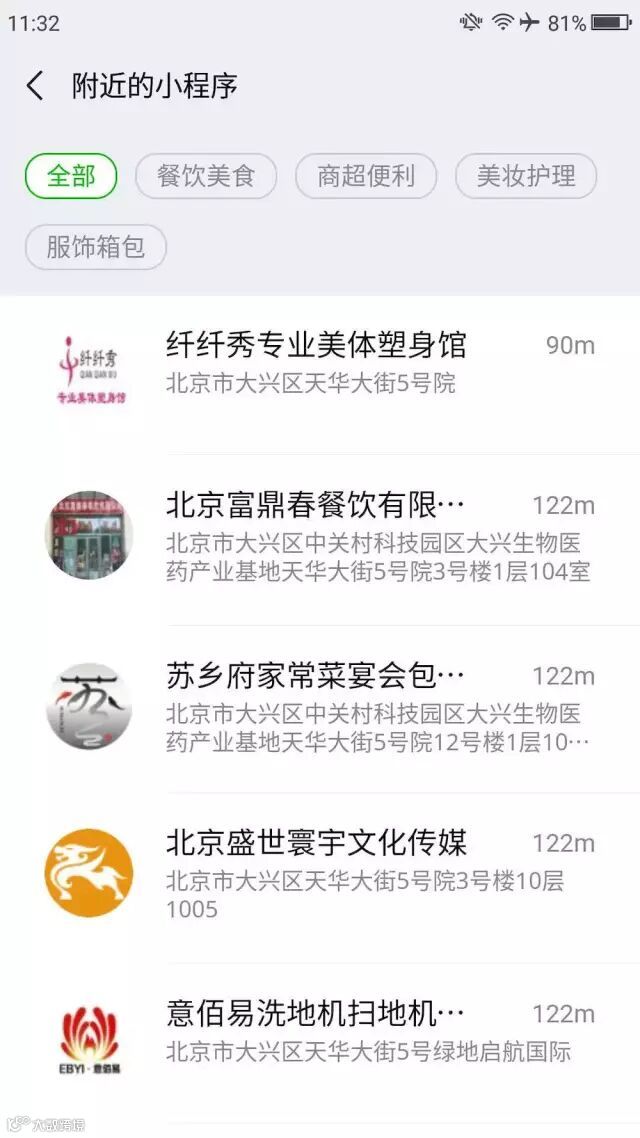The image size is (640, 1138).
Task: Tap the 服饰箱包 filter chip
Action: coord(96,247)
